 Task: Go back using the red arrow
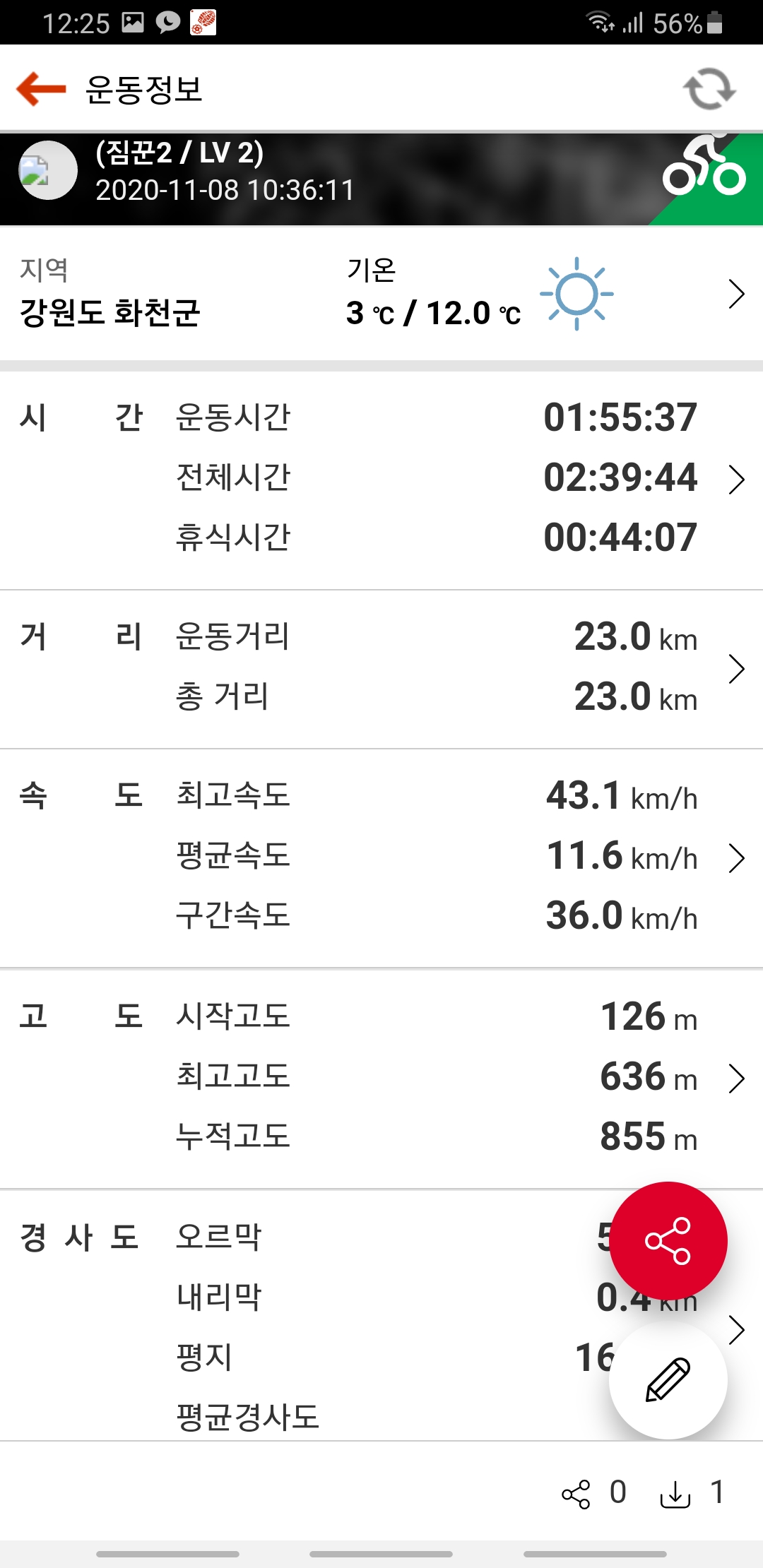pos(41,89)
